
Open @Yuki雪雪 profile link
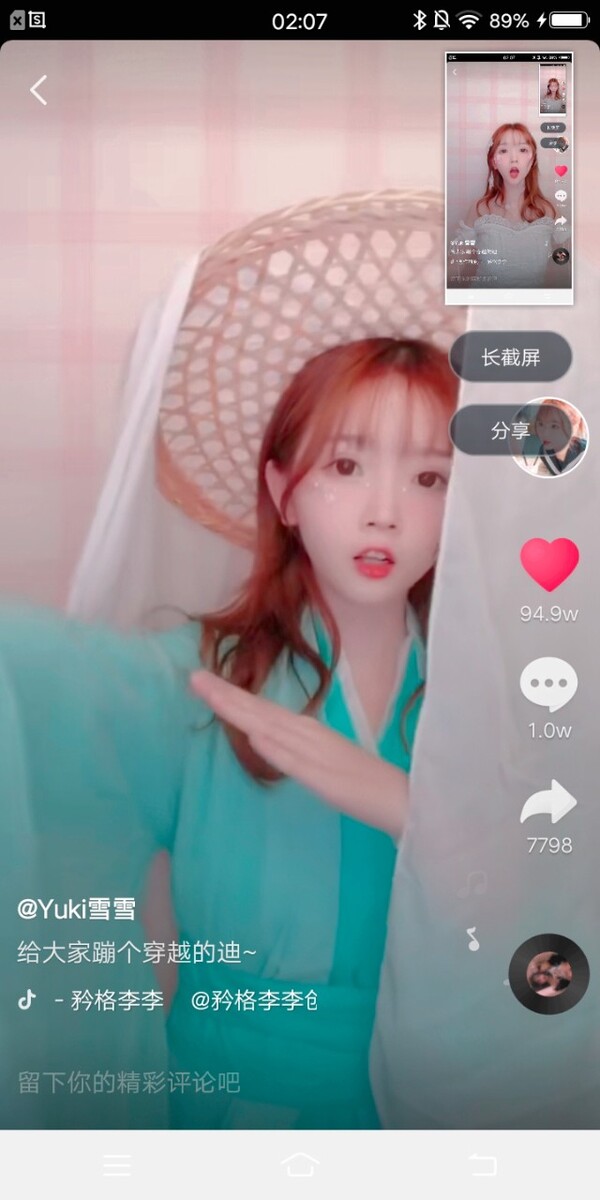click(x=77, y=909)
